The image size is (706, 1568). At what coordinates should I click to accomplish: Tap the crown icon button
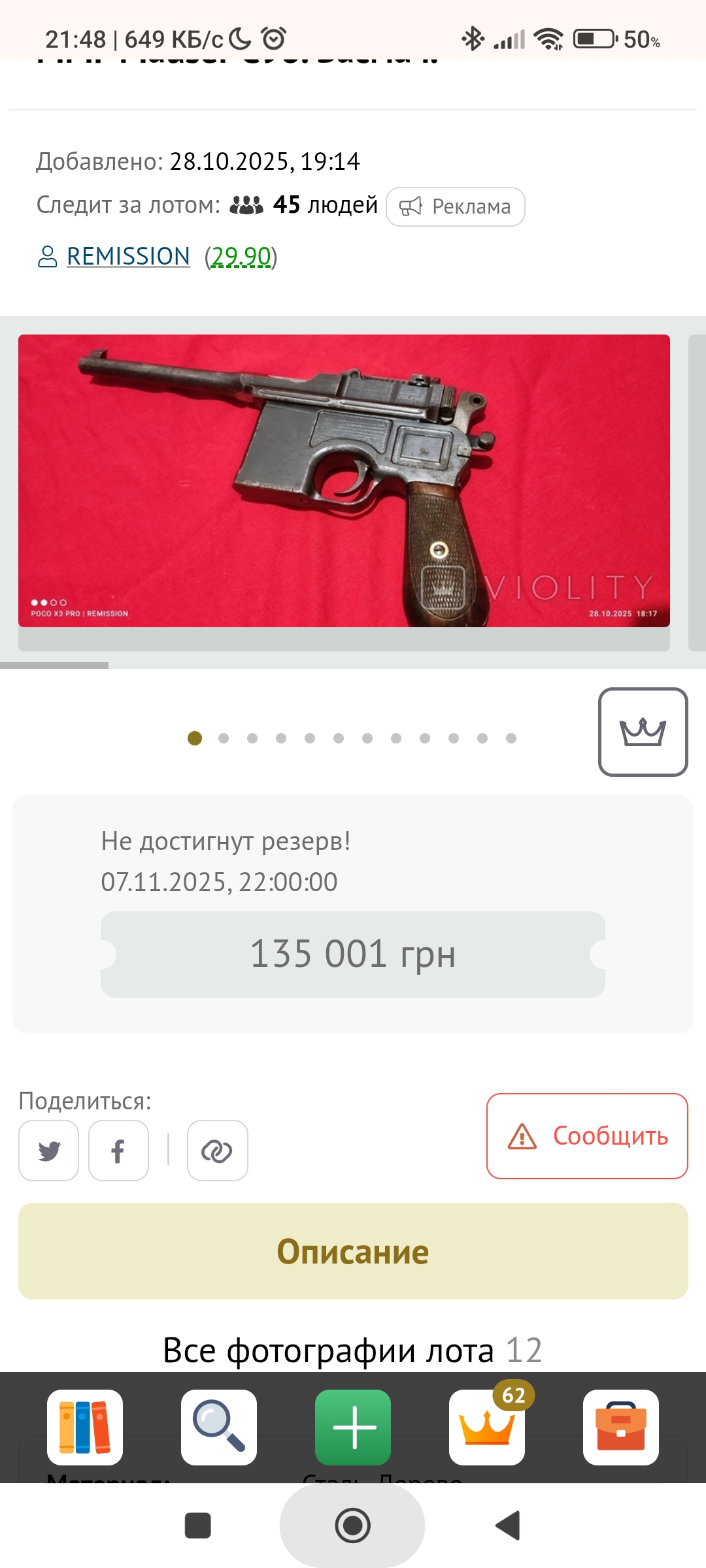point(643,732)
